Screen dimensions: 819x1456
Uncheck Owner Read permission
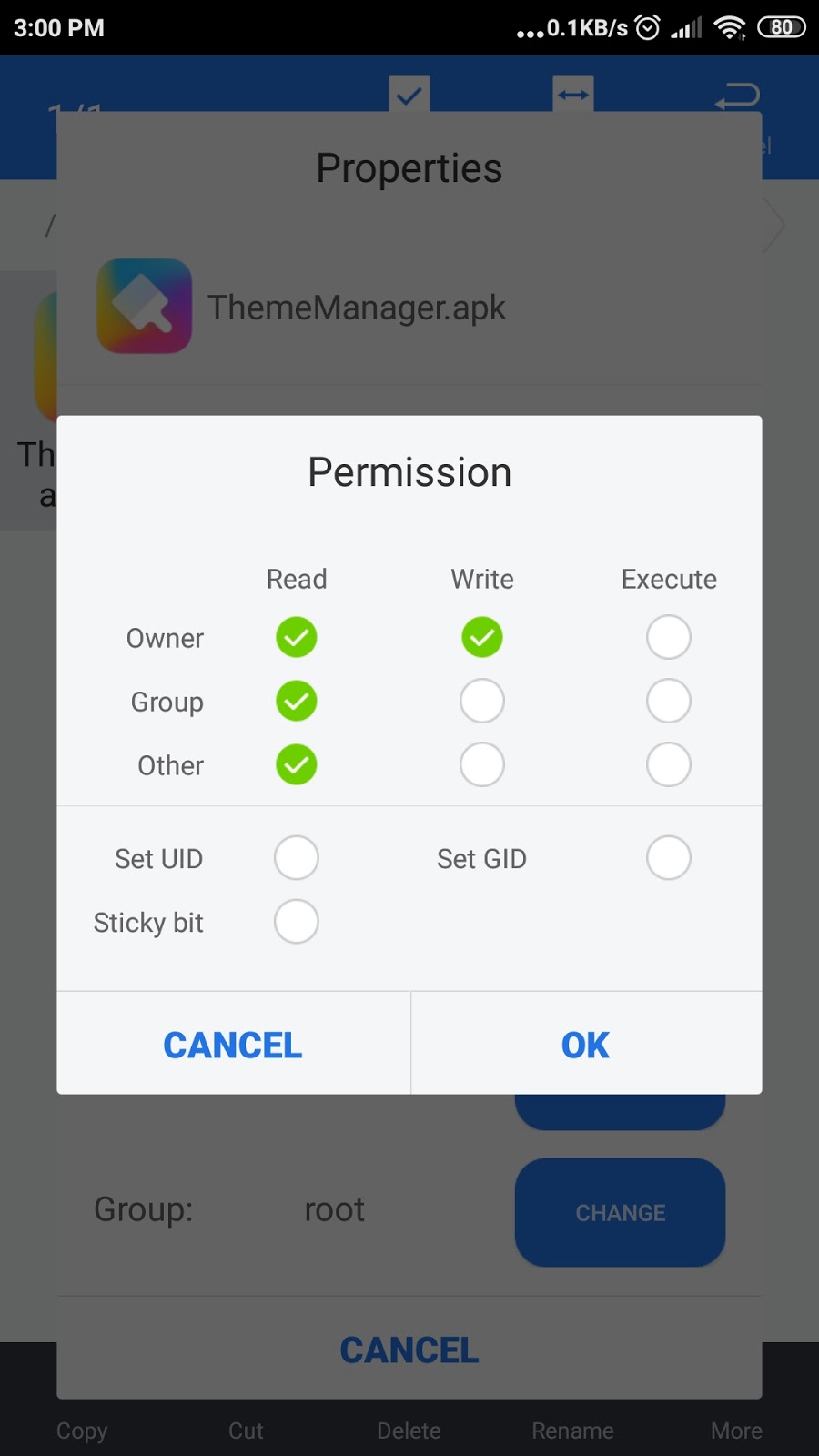click(x=297, y=637)
